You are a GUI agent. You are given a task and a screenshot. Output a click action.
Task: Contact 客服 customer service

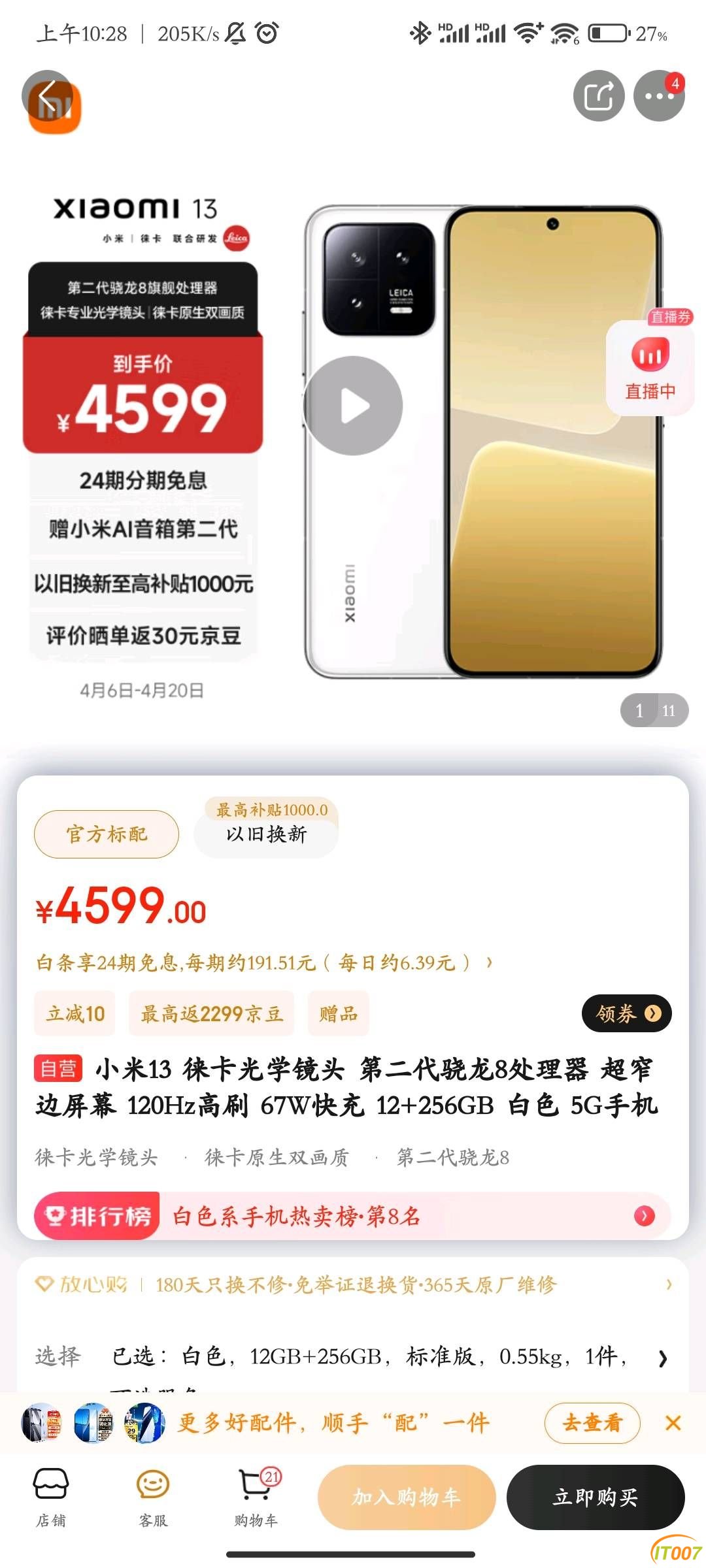[x=153, y=1495]
